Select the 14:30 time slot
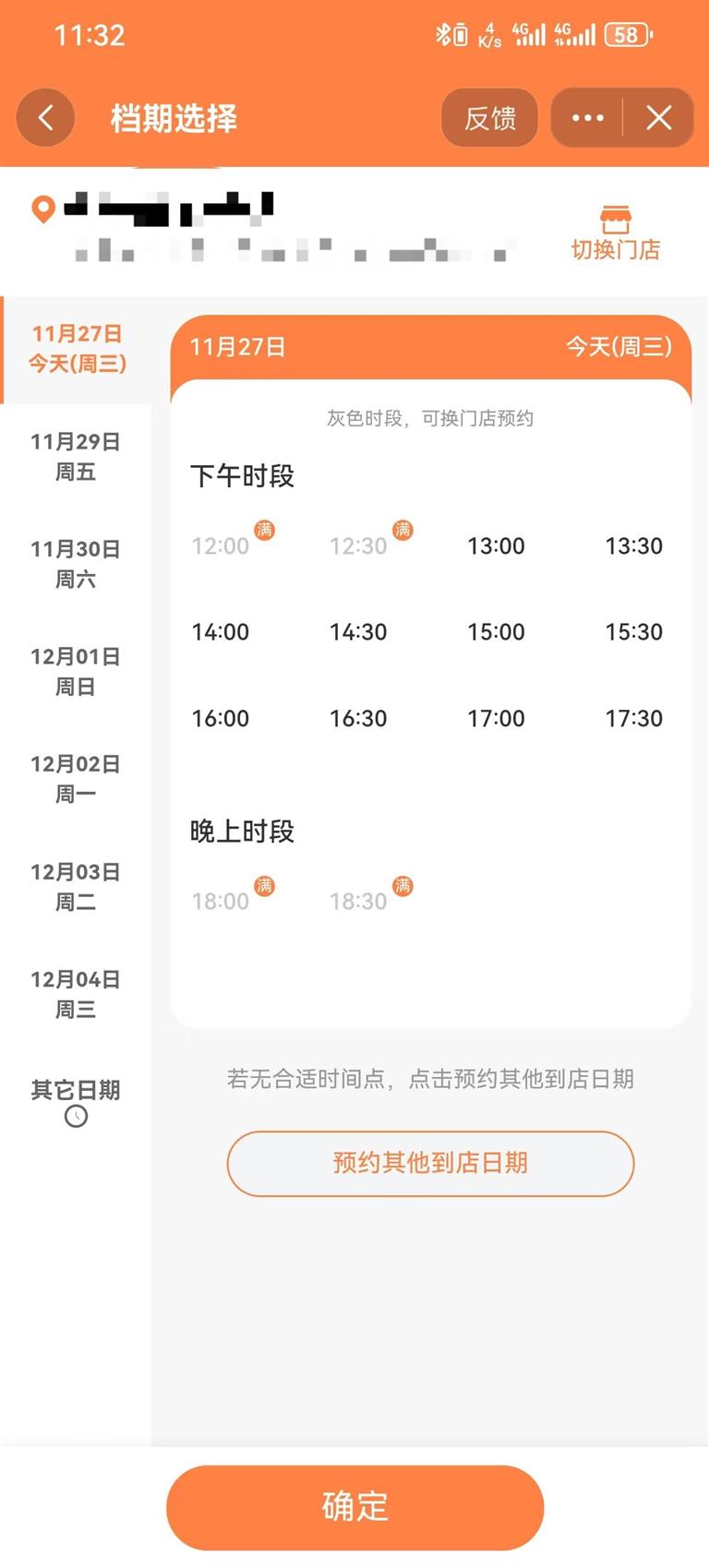Screen dimensions: 709x1568 358,632
